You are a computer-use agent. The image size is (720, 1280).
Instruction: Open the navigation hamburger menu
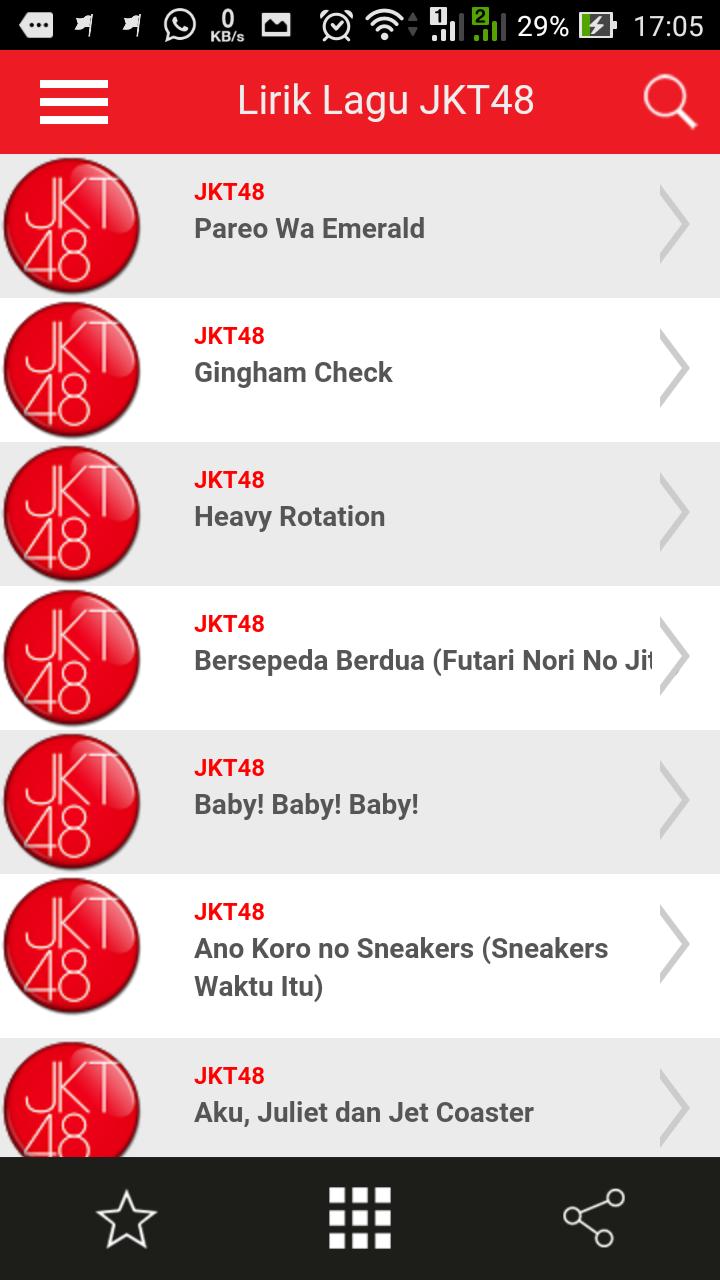click(73, 101)
